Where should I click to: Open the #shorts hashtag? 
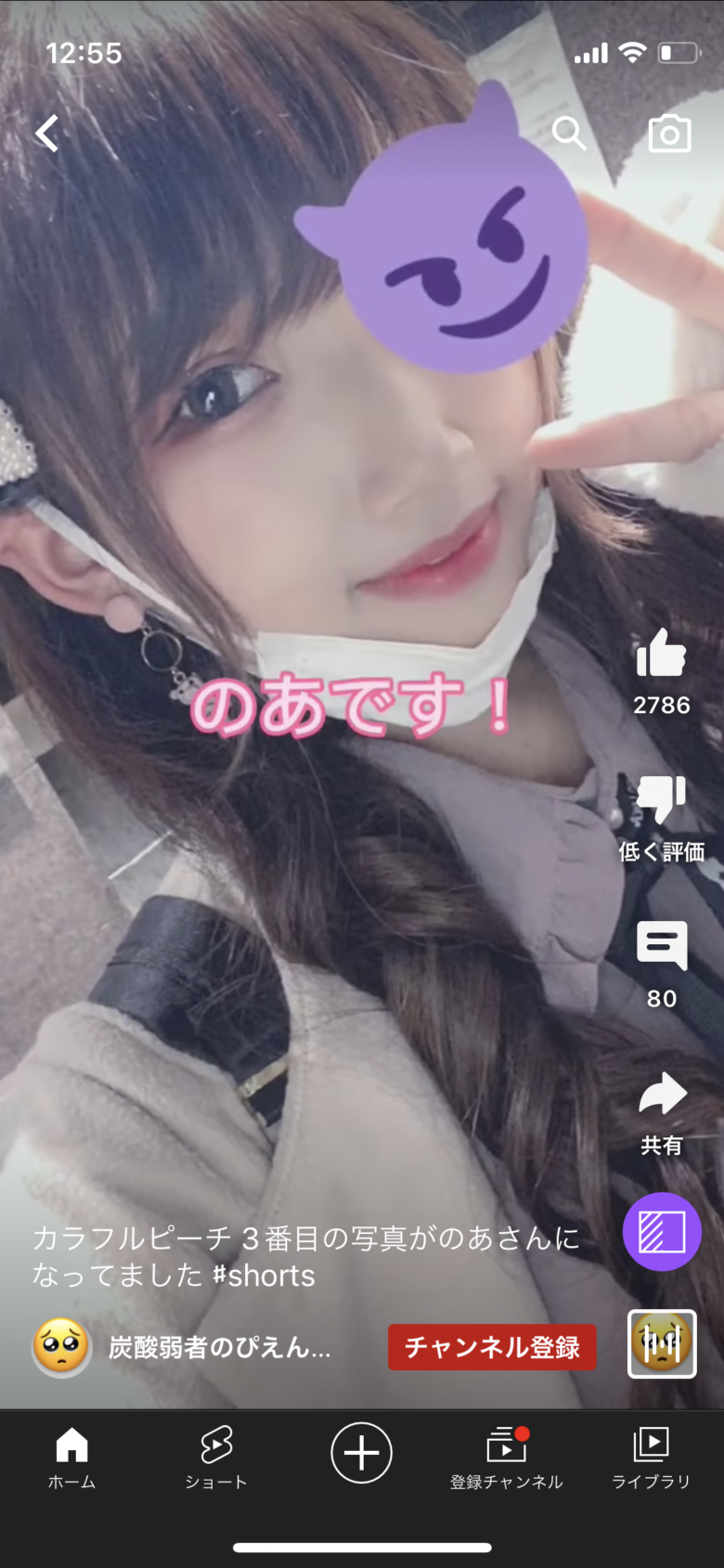(x=264, y=1276)
